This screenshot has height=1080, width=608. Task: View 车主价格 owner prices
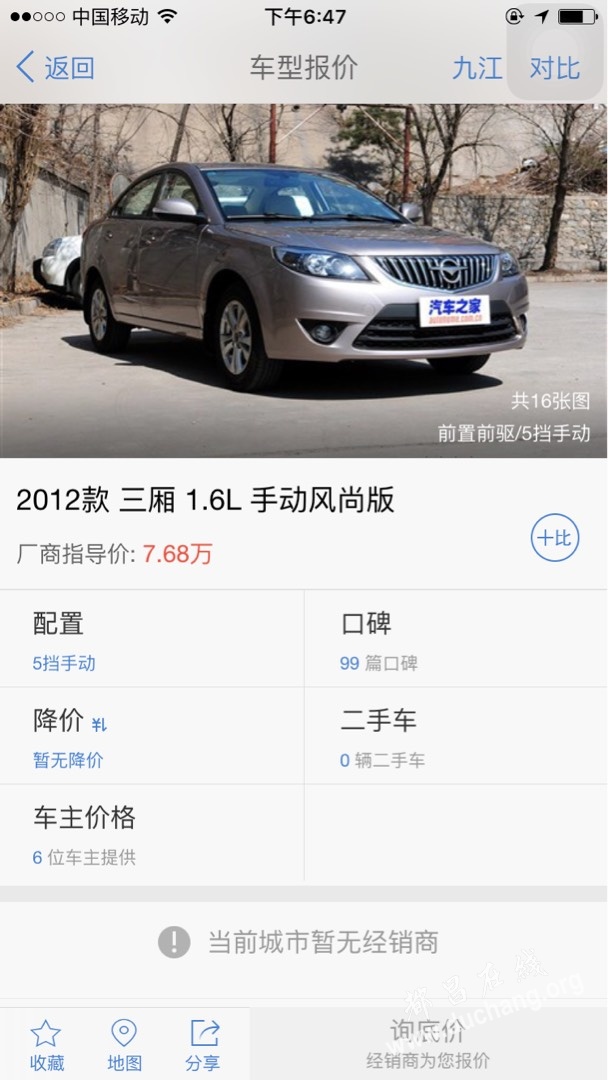[x=152, y=833]
